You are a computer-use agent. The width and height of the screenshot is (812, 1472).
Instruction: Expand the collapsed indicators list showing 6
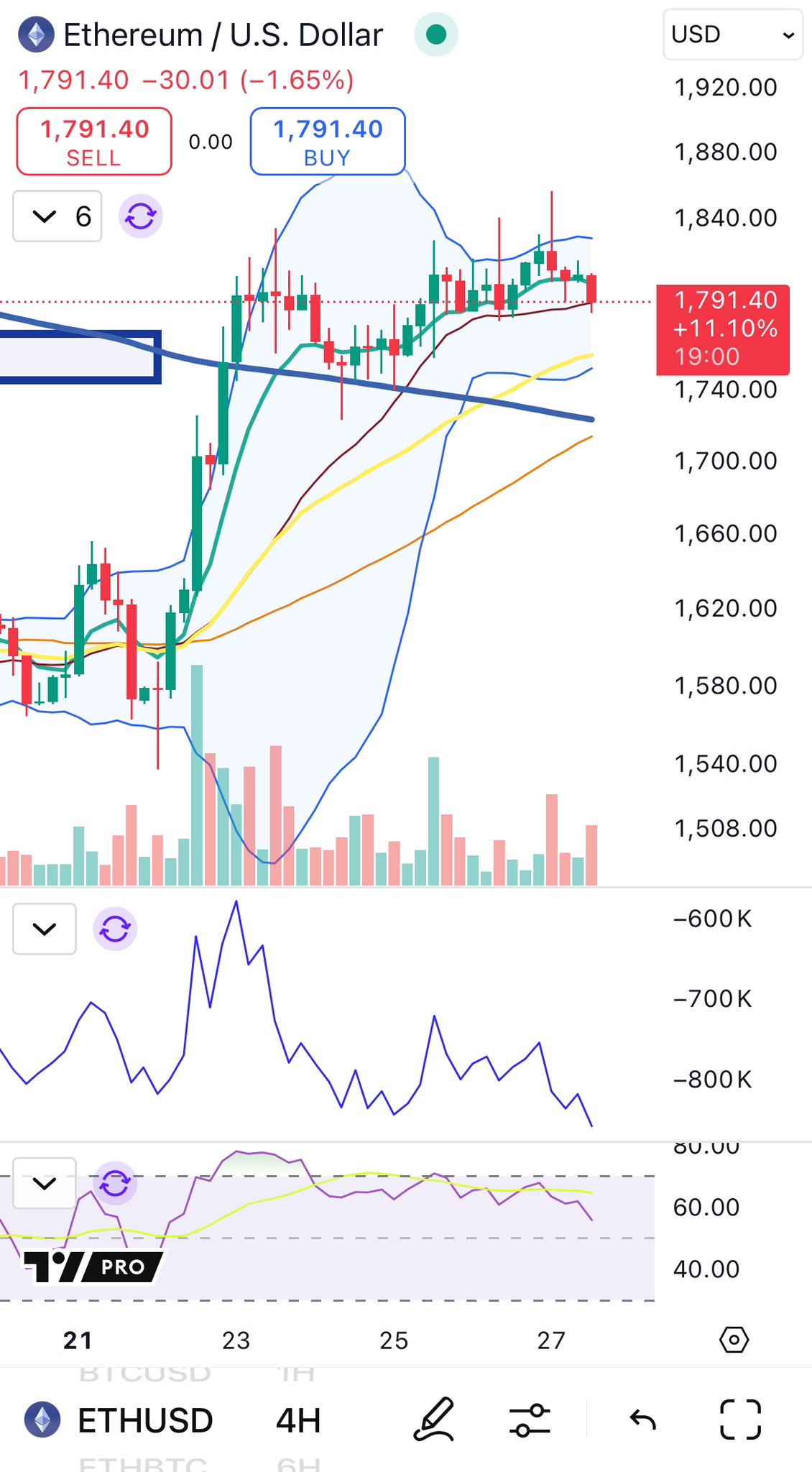(57, 216)
